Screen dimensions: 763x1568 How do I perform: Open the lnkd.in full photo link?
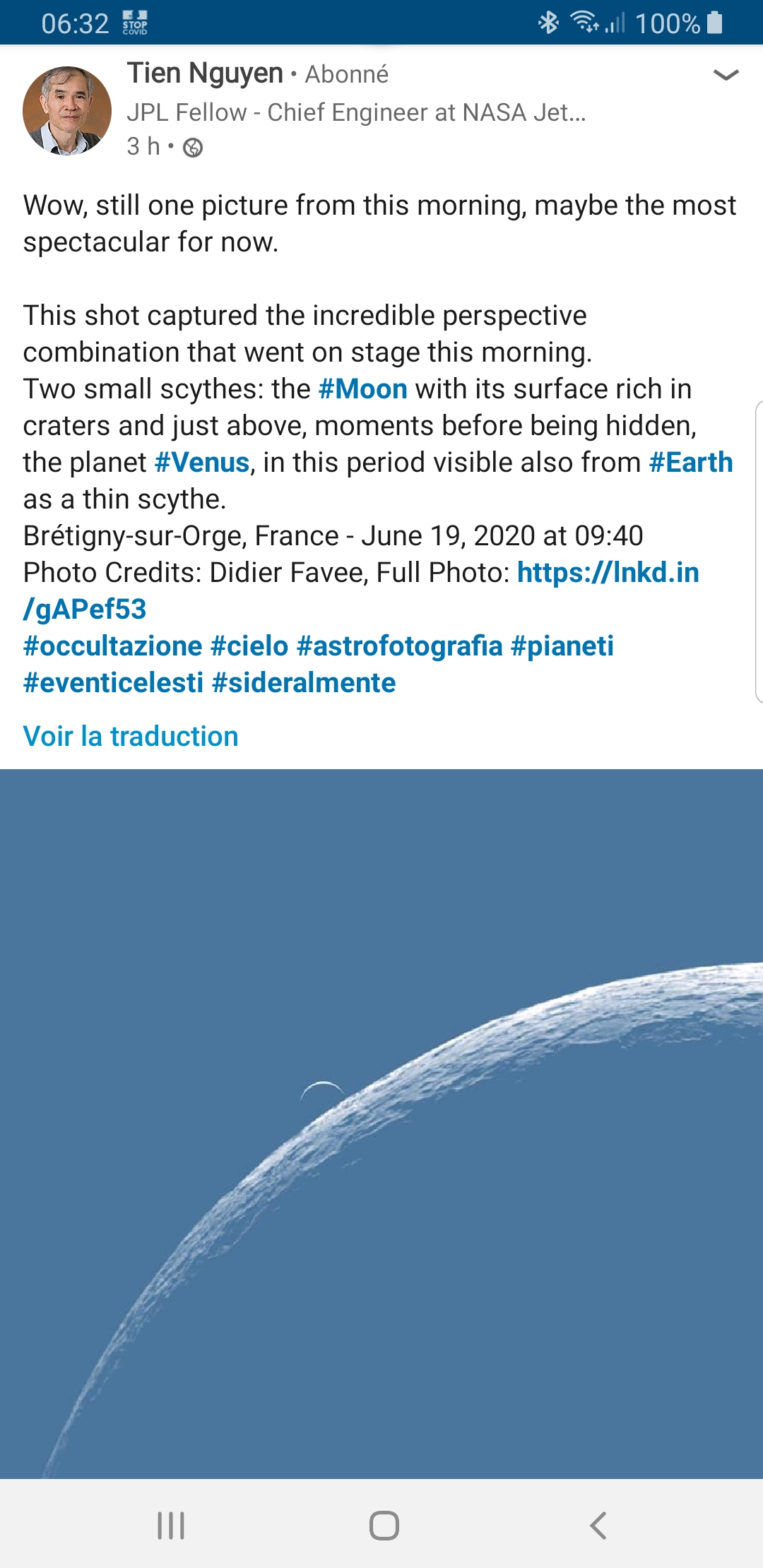pyautogui.click(x=608, y=573)
